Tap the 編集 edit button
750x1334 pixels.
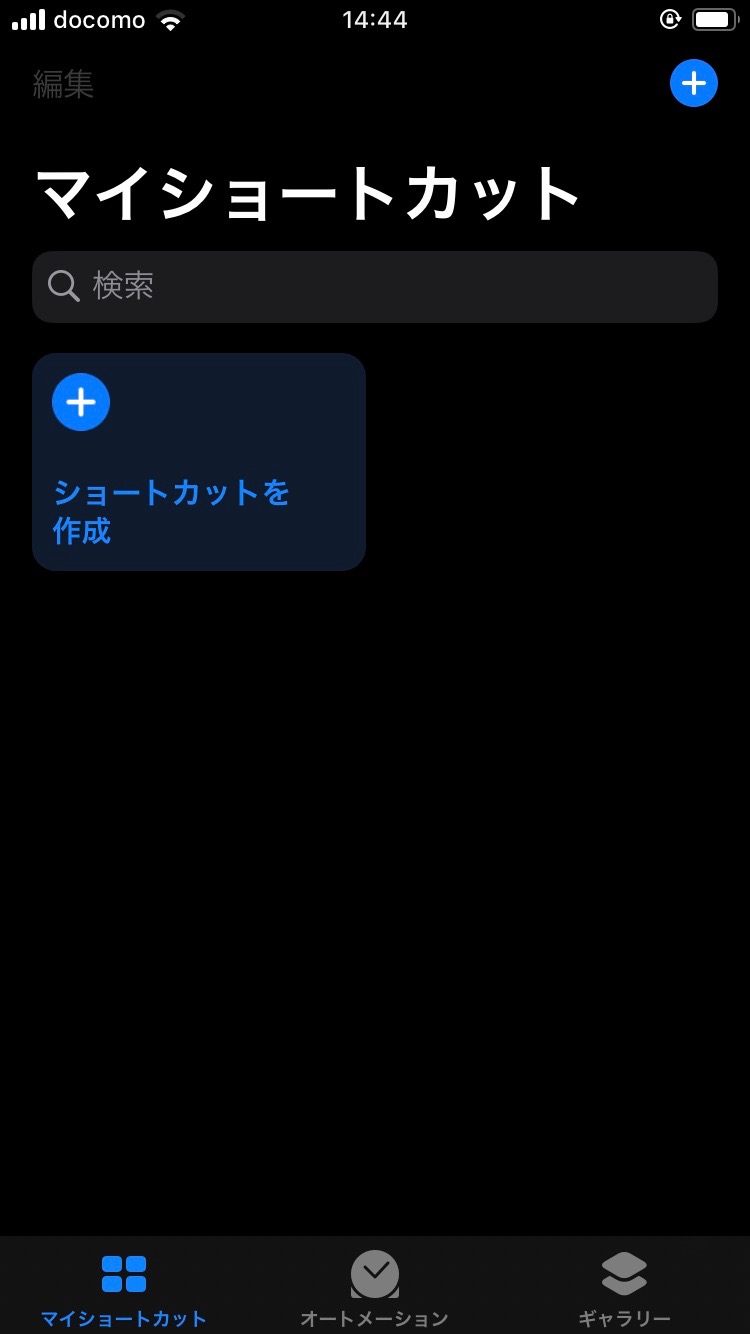tap(63, 84)
